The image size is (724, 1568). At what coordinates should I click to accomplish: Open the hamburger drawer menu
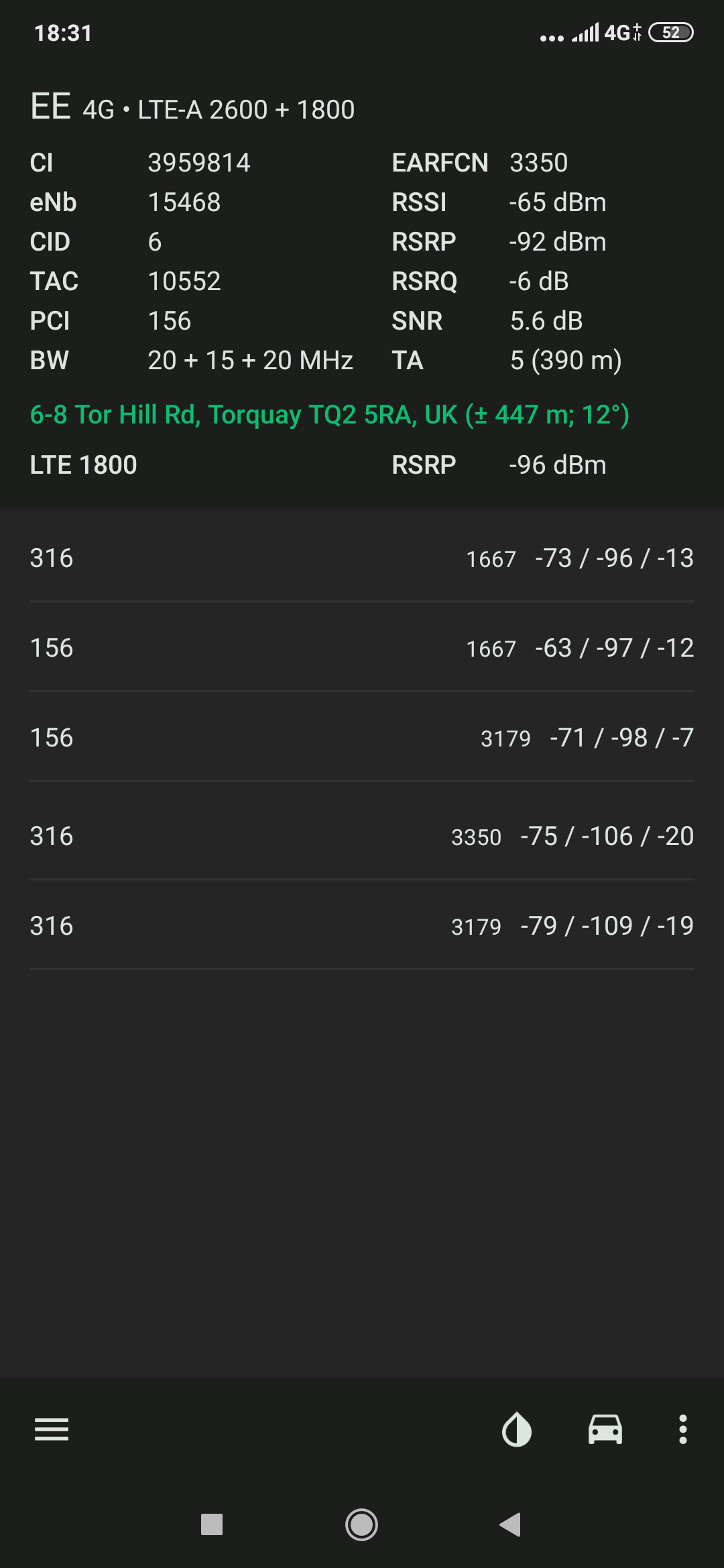point(52,1429)
